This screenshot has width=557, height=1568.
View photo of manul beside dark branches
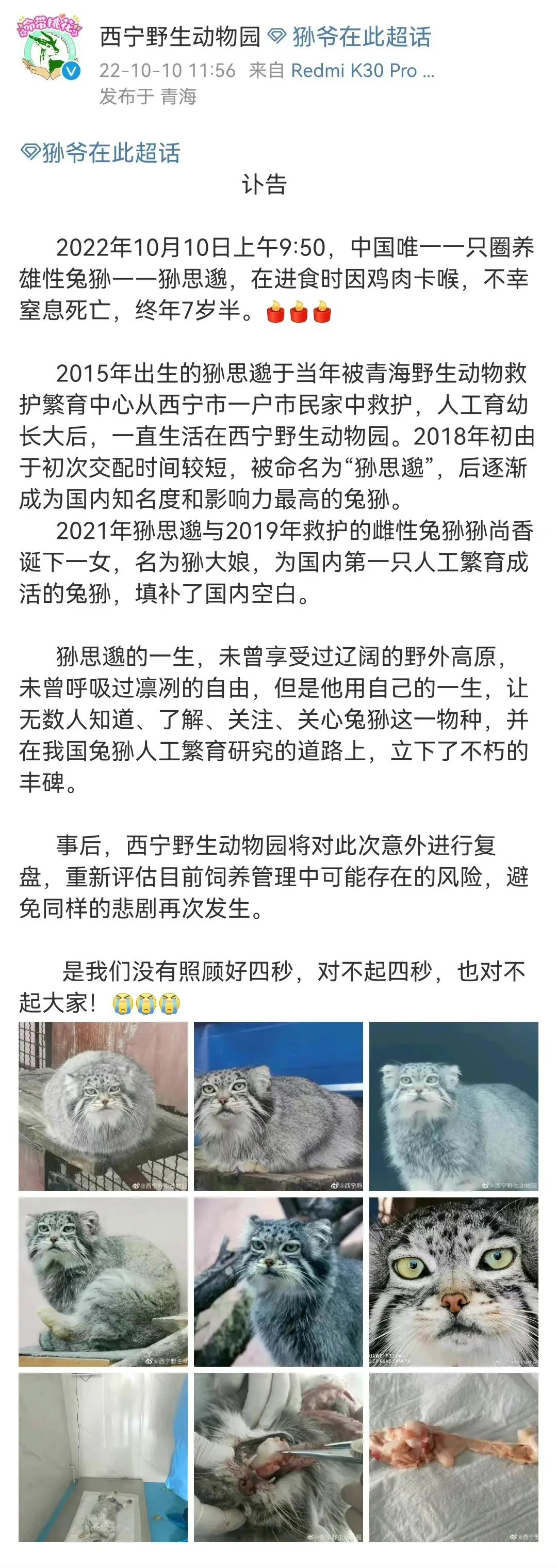278,1283
